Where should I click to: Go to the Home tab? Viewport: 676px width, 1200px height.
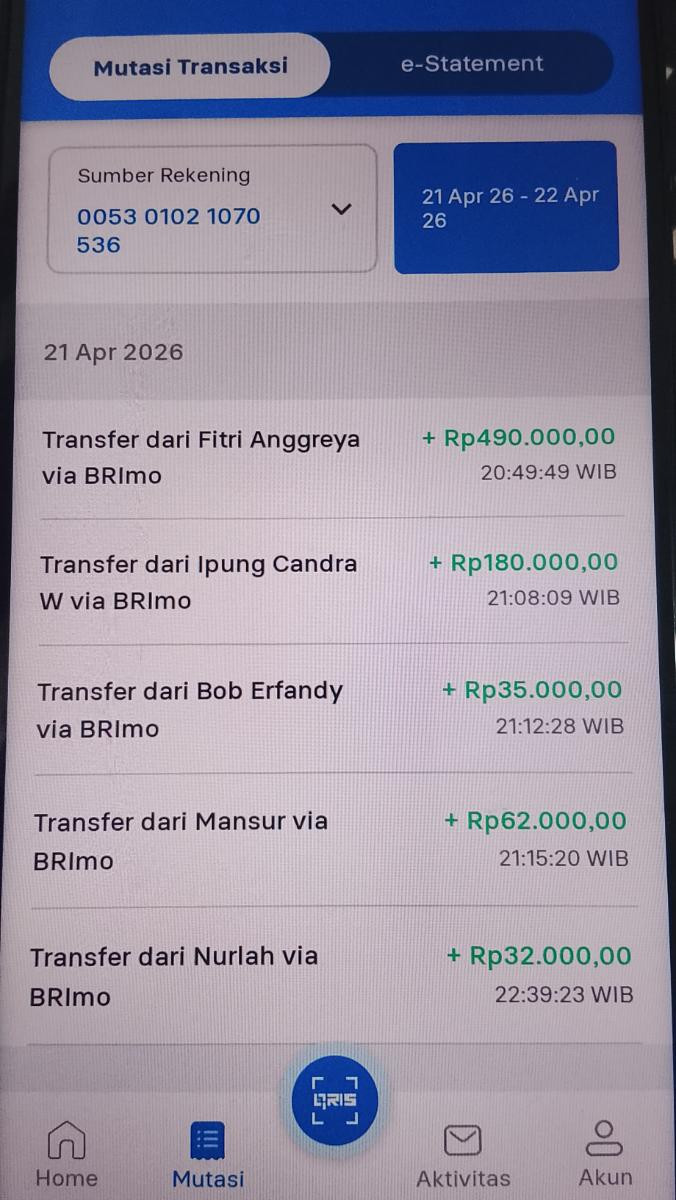pos(67,1153)
